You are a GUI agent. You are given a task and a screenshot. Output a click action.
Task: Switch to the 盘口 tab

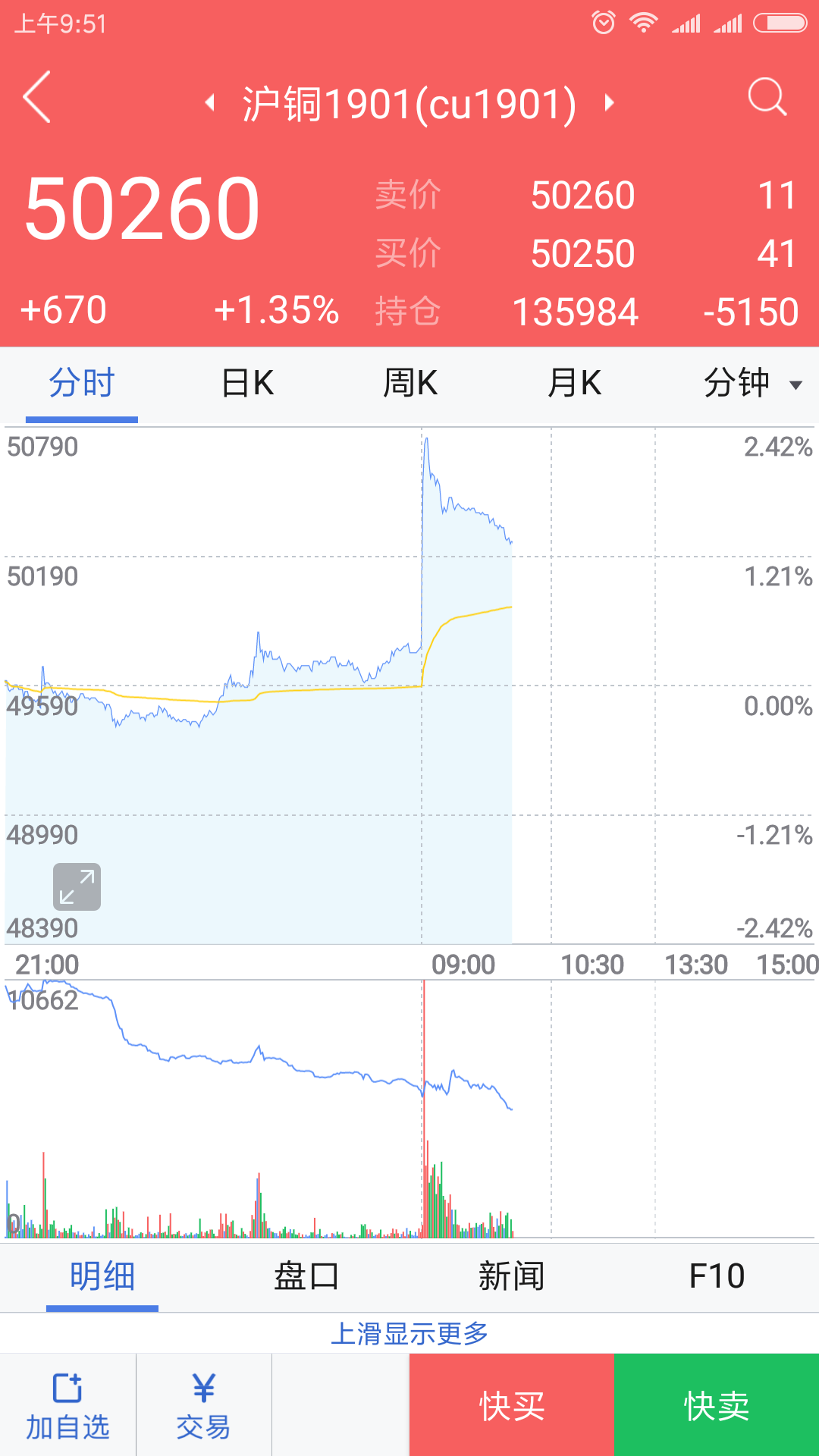point(306,1276)
